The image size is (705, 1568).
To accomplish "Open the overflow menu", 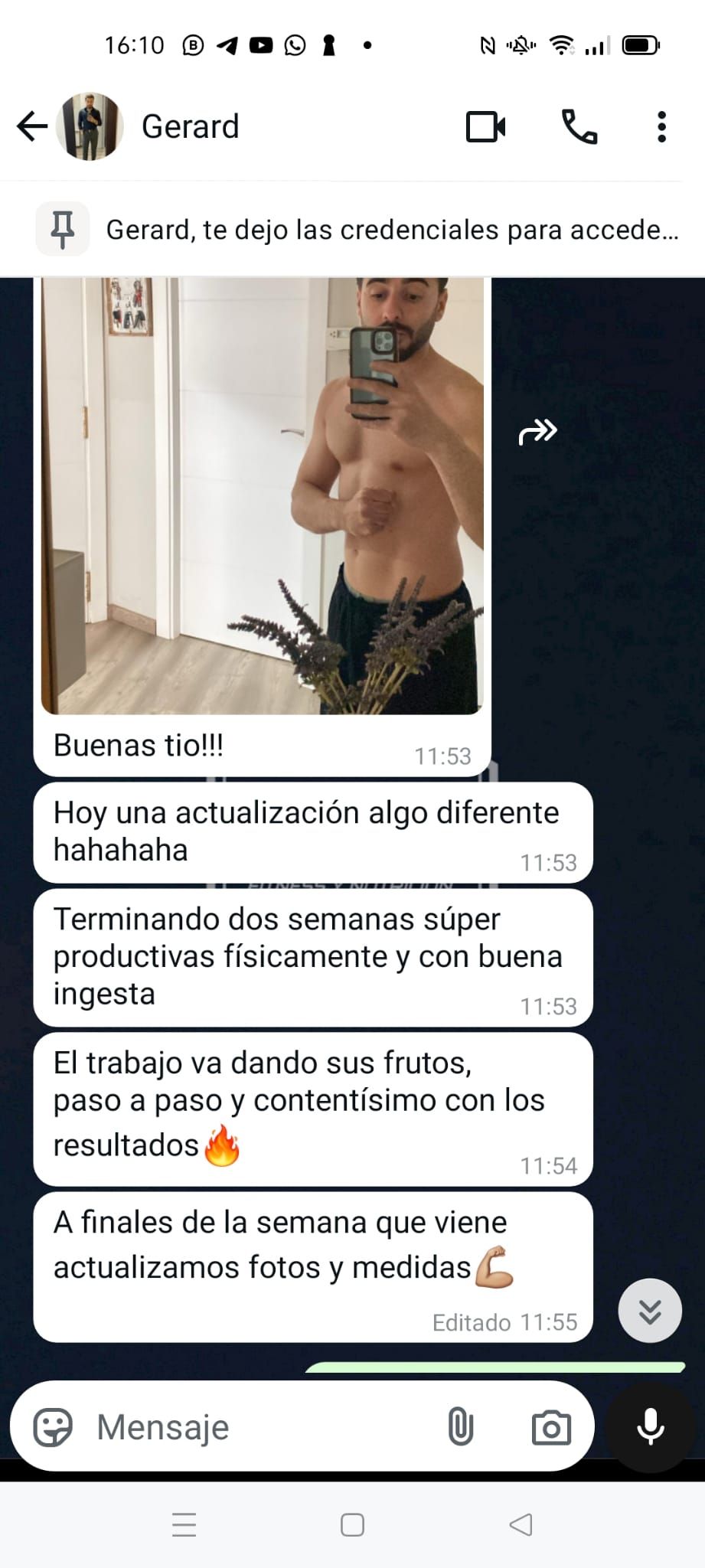I will [x=662, y=127].
